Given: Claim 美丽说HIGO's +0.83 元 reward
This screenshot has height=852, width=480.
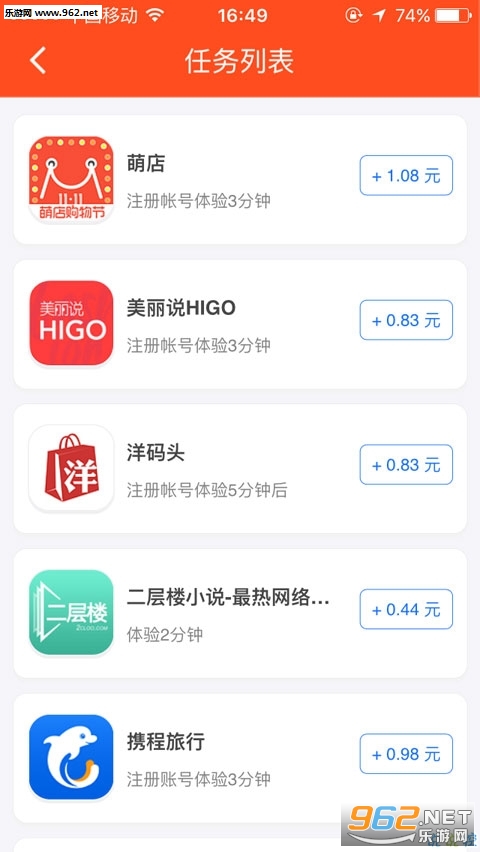Looking at the screenshot, I should pyautogui.click(x=406, y=320).
